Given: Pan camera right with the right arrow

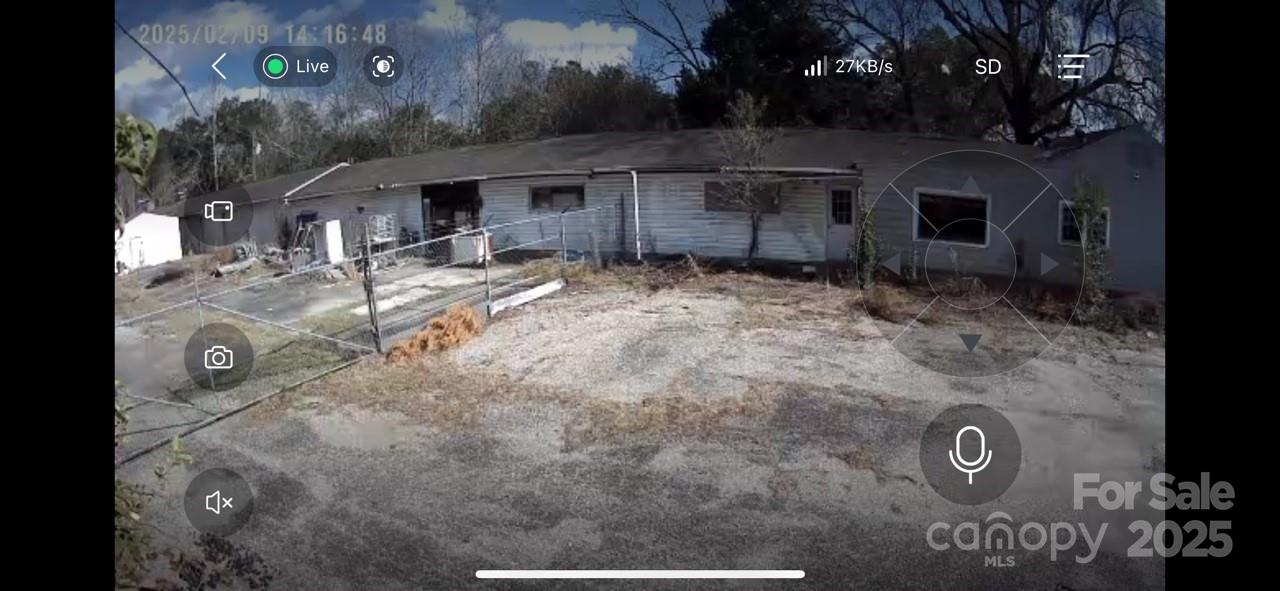Looking at the screenshot, I should pyautogui.click(x=1048, y=265).
